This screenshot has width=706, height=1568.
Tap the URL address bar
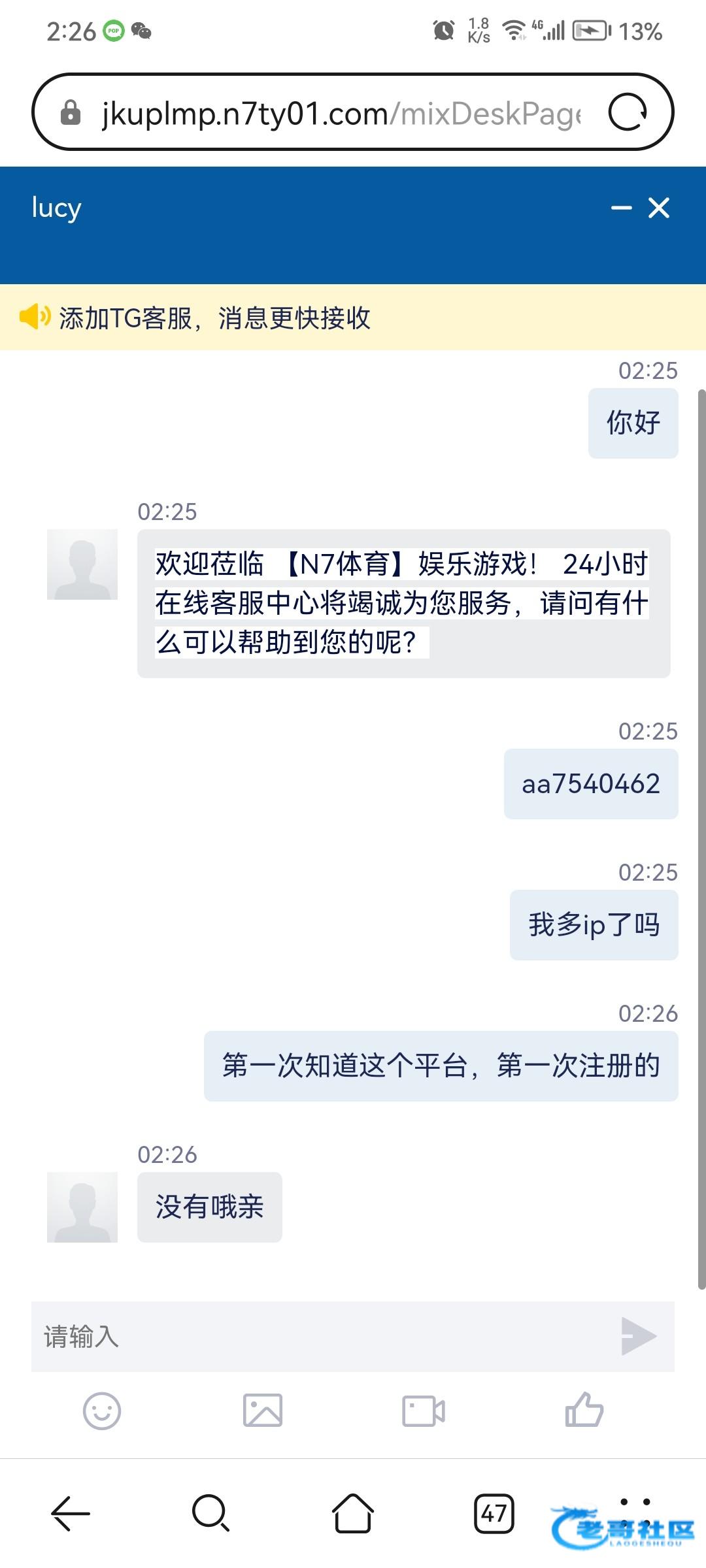point(340,113)
